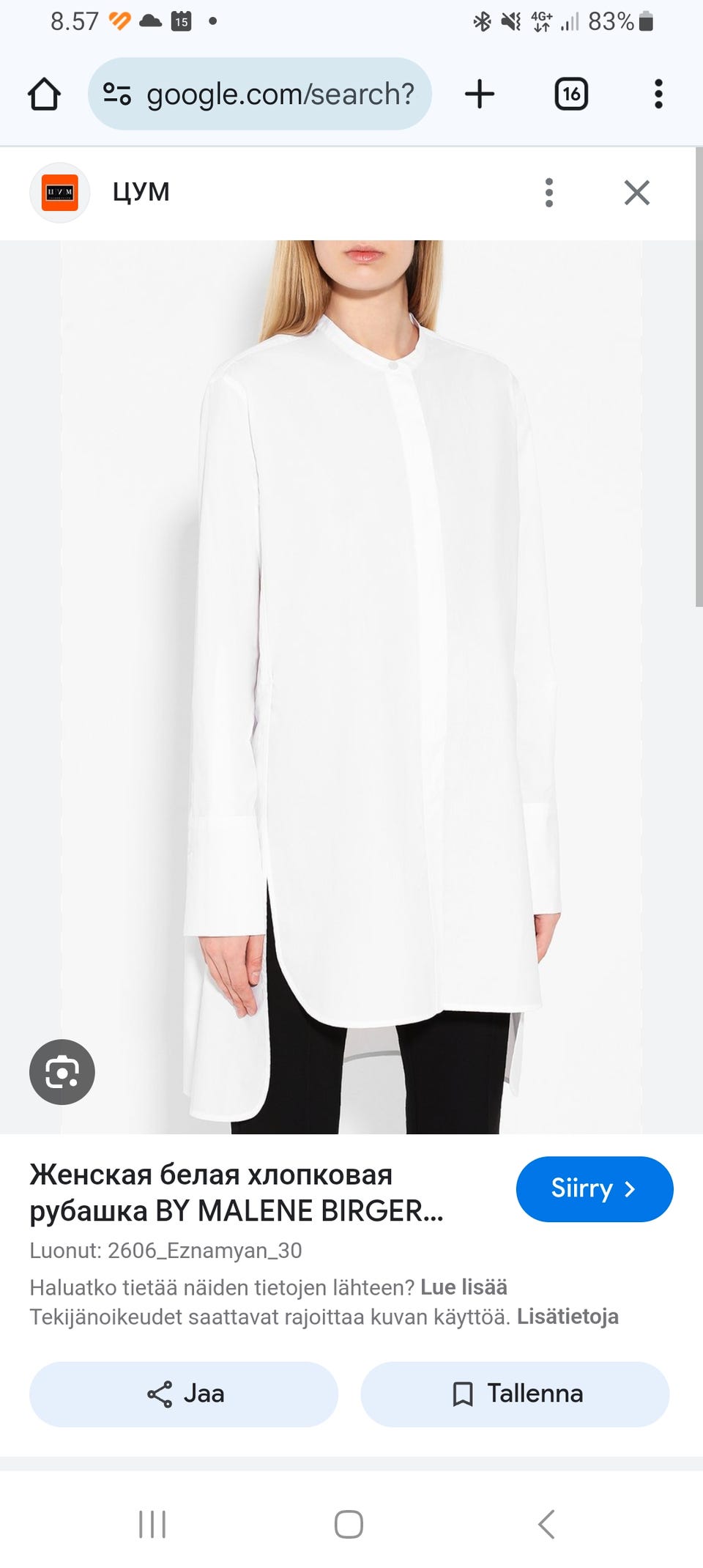703x1568 pixels.
Task: Open a new browser tab
Action: 480,95
